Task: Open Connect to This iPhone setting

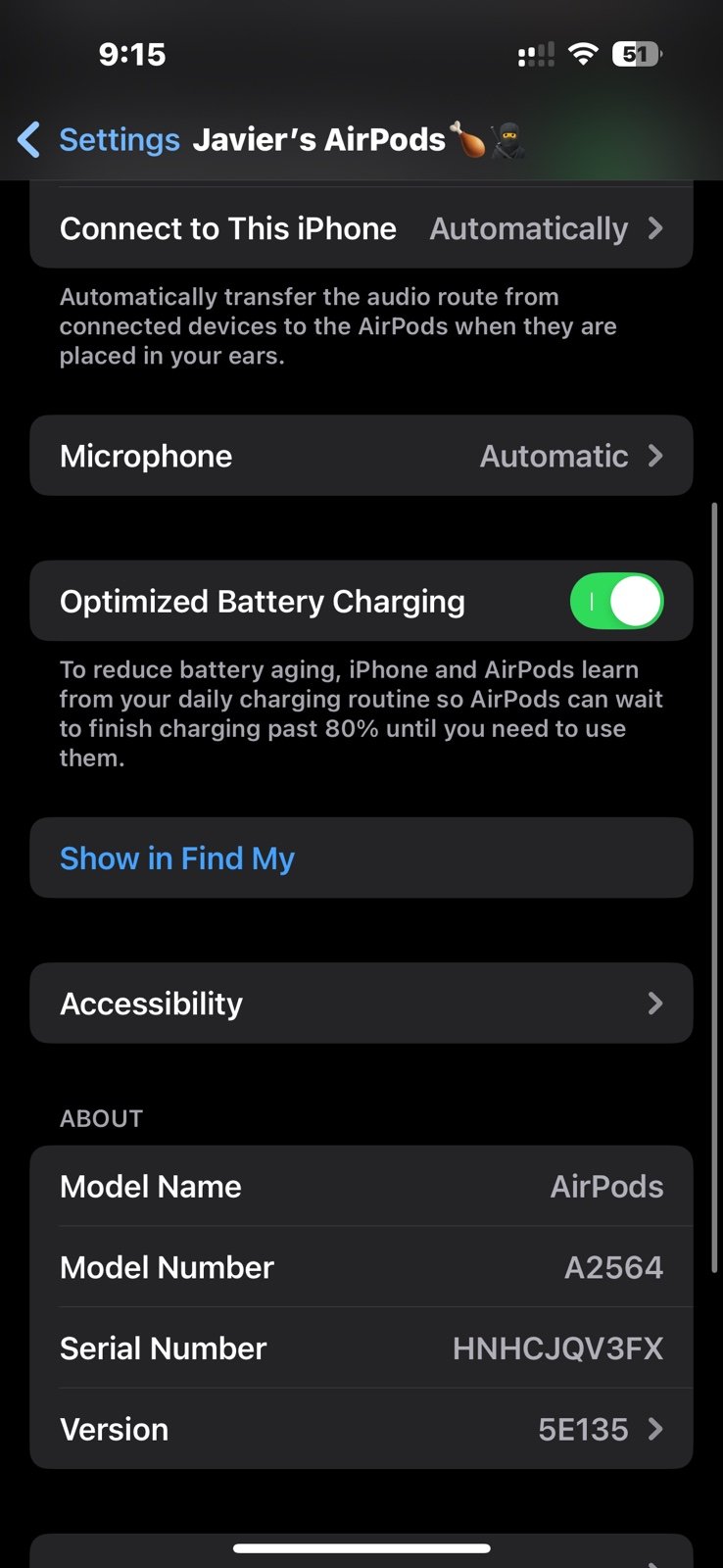Action: (361, 228)
